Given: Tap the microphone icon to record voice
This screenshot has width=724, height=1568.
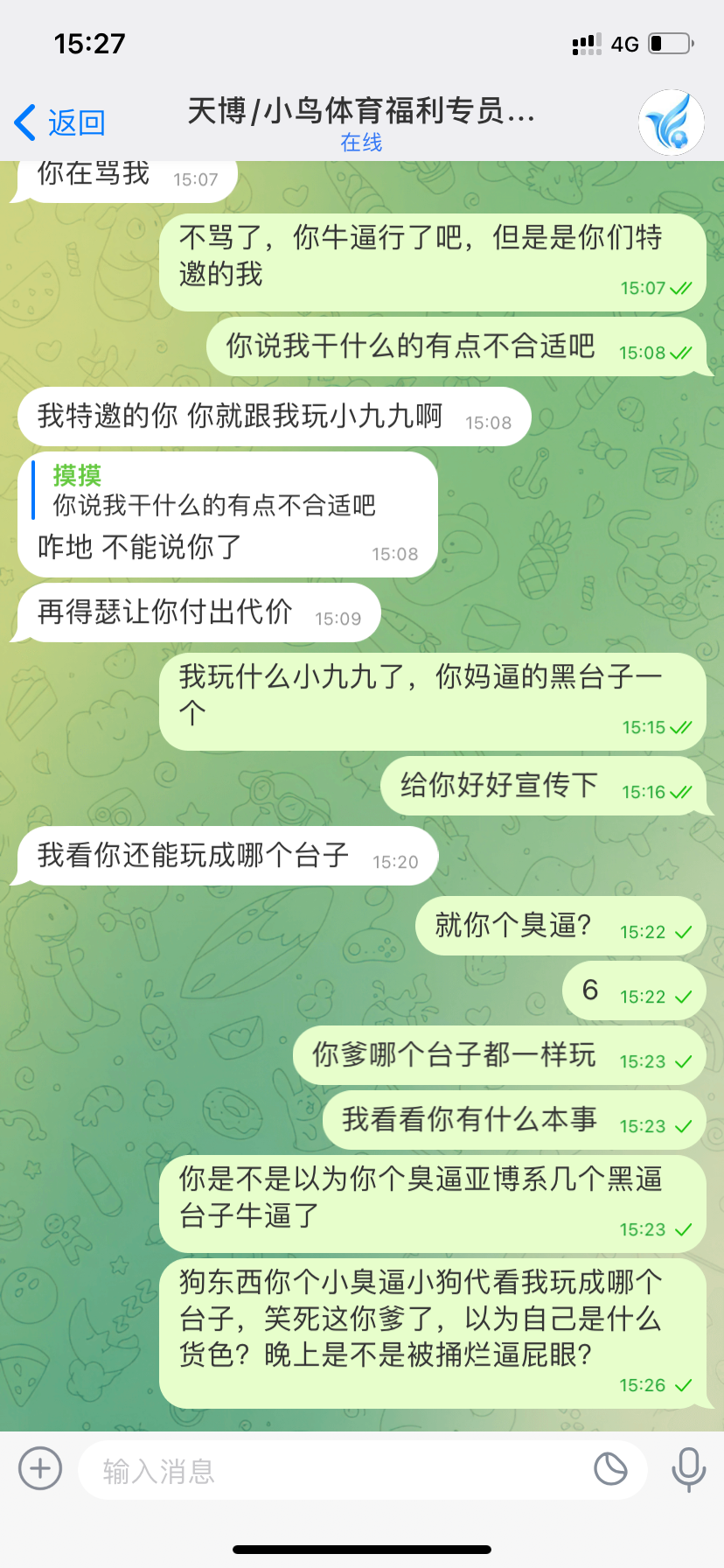Looking at the screenshot, I should click(686, 1470).
